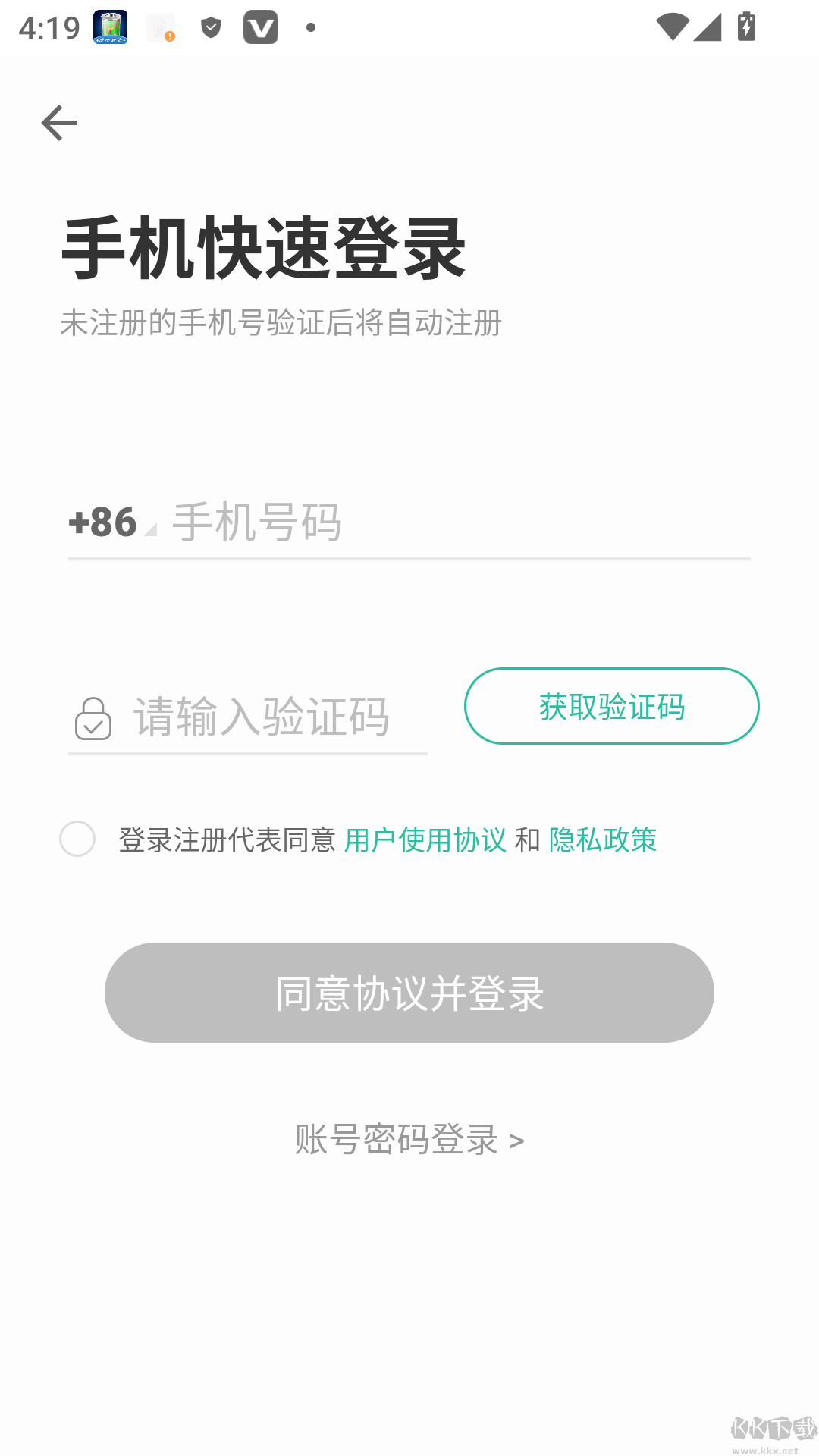This screenshot has width=819, height=1456.
Task: Check the agreement consent circle
Action: point(77,840)
